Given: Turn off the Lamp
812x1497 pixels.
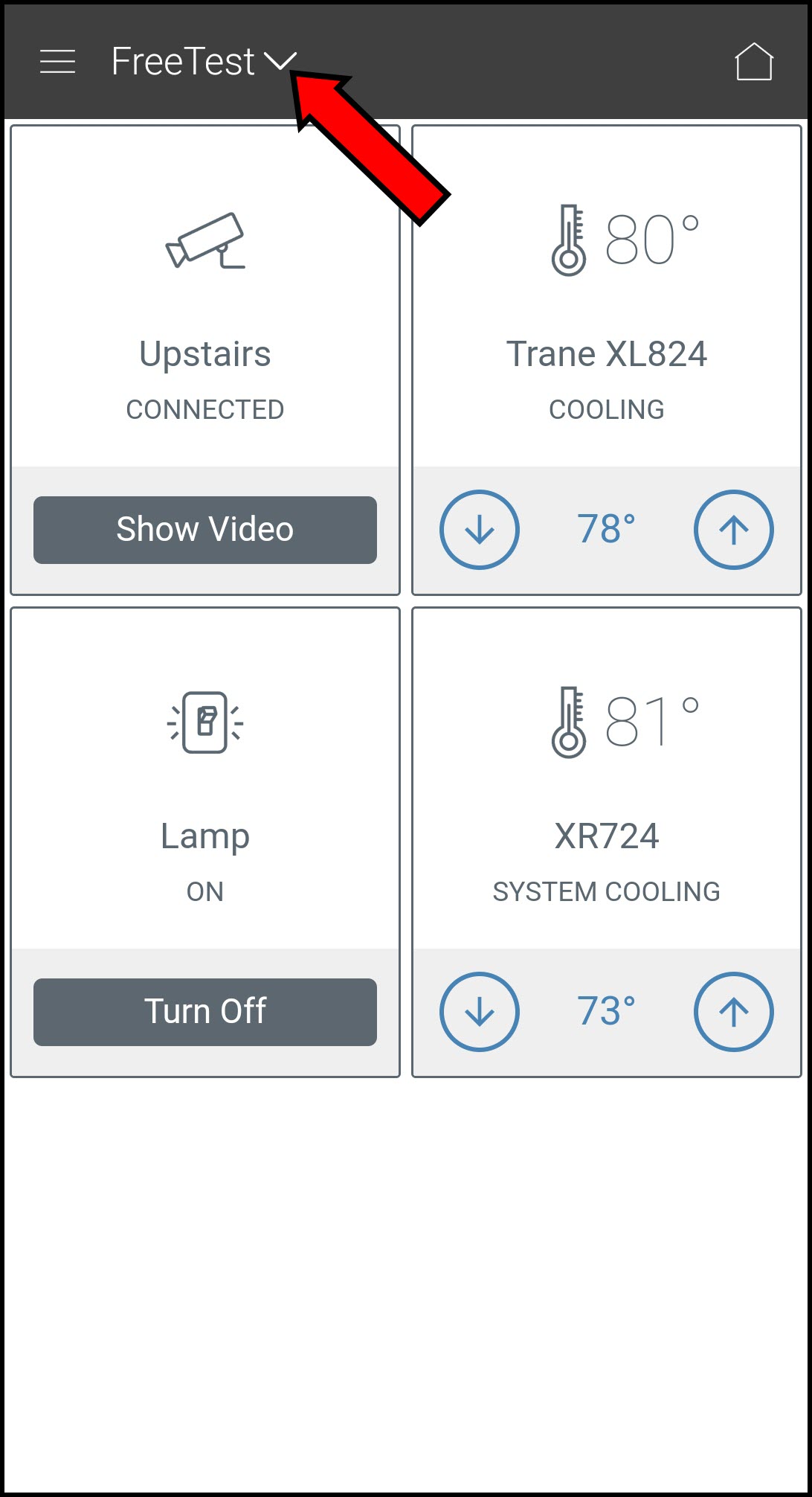Looking at the screenshot, I should pos(204,1012).
